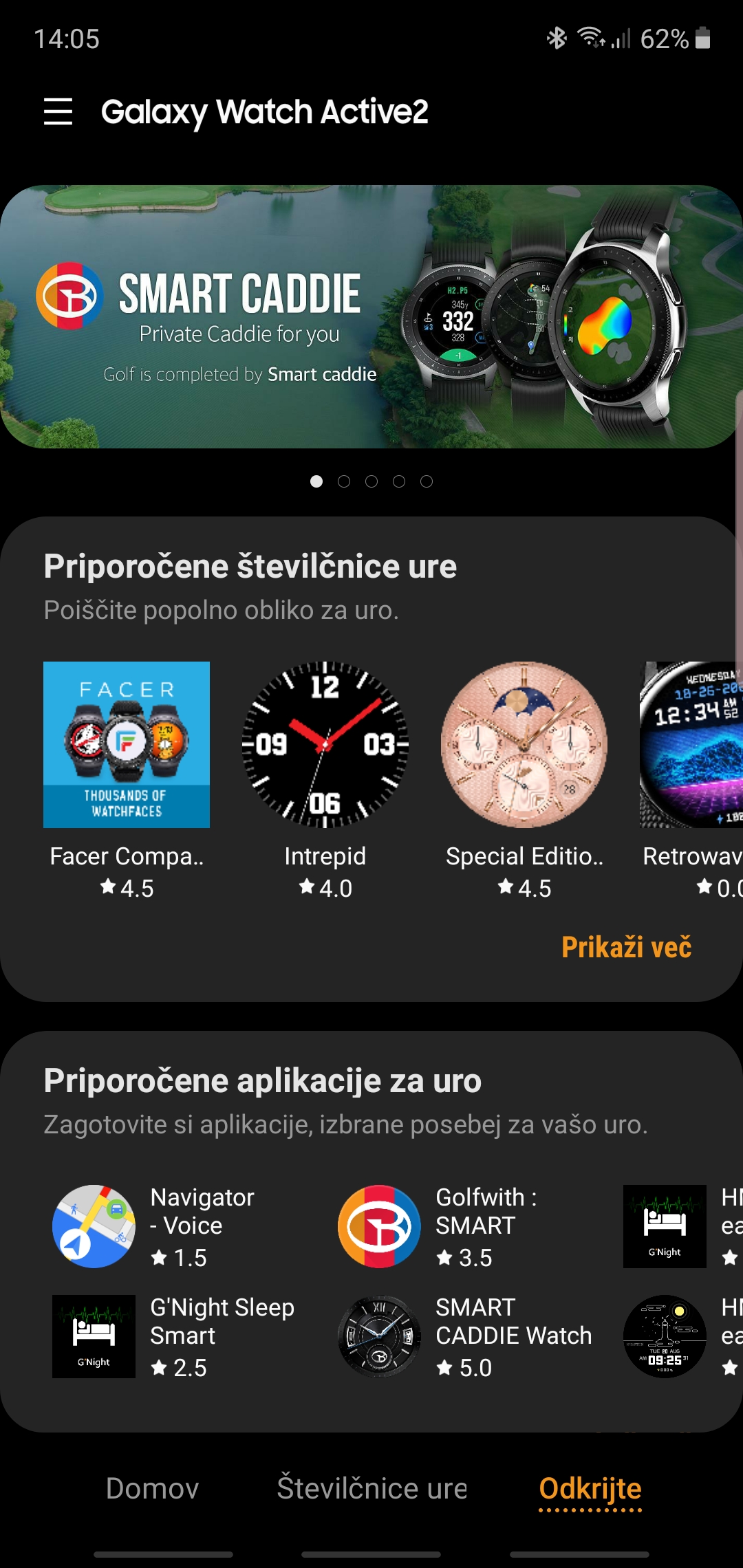Select the Odkrijte tab
Viewport: 743px width, 1568px height.
coord(590,1488)
